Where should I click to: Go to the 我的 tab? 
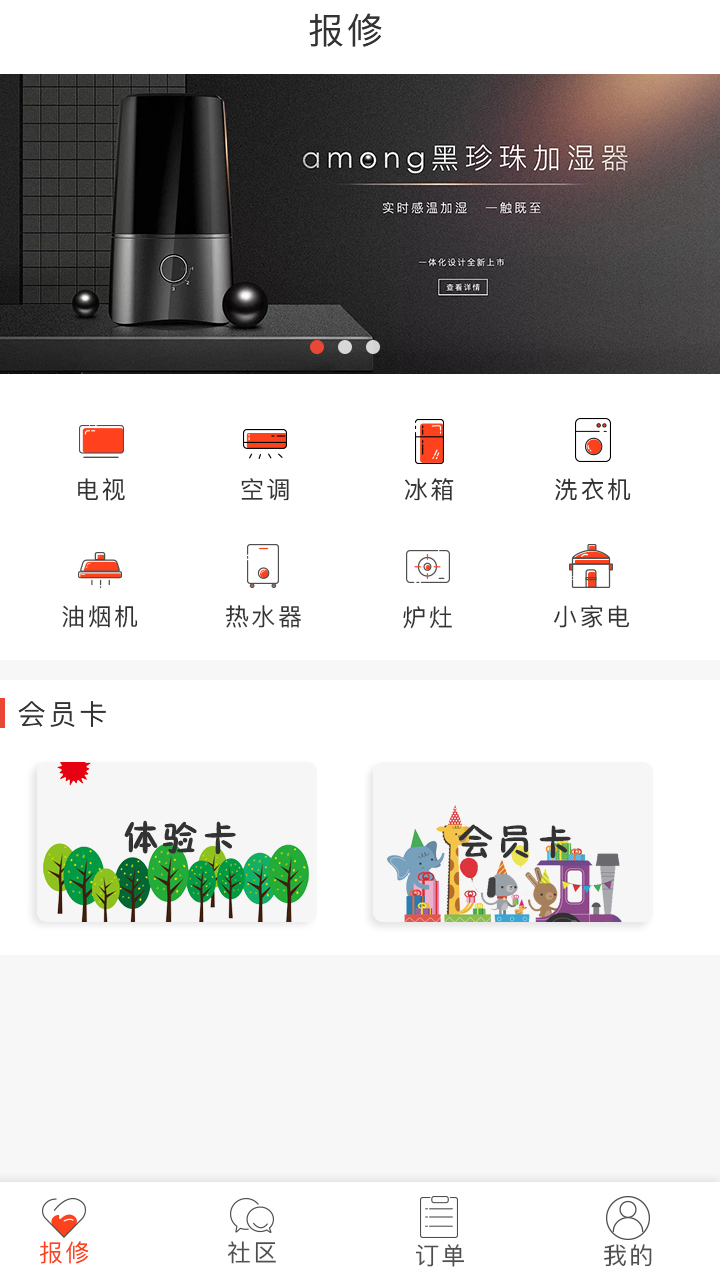pos(628,1232)
